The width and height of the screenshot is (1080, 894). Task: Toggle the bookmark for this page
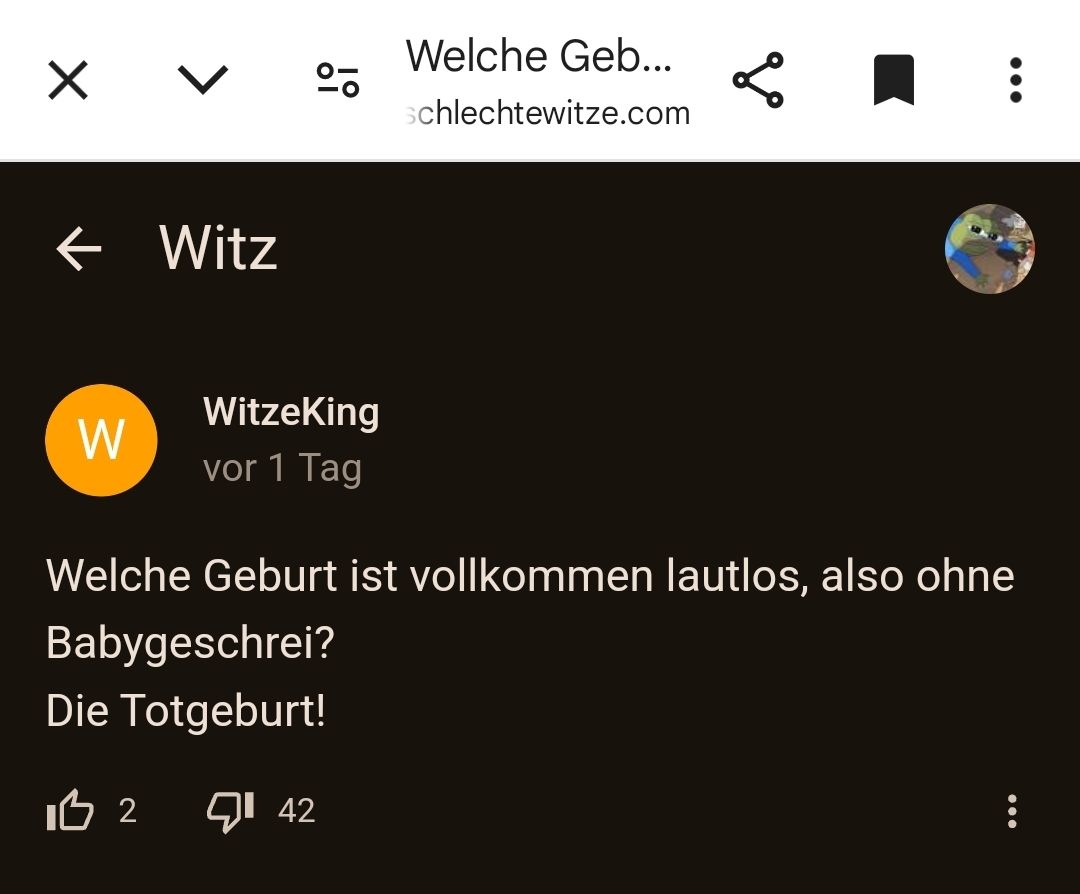(893, 80)
